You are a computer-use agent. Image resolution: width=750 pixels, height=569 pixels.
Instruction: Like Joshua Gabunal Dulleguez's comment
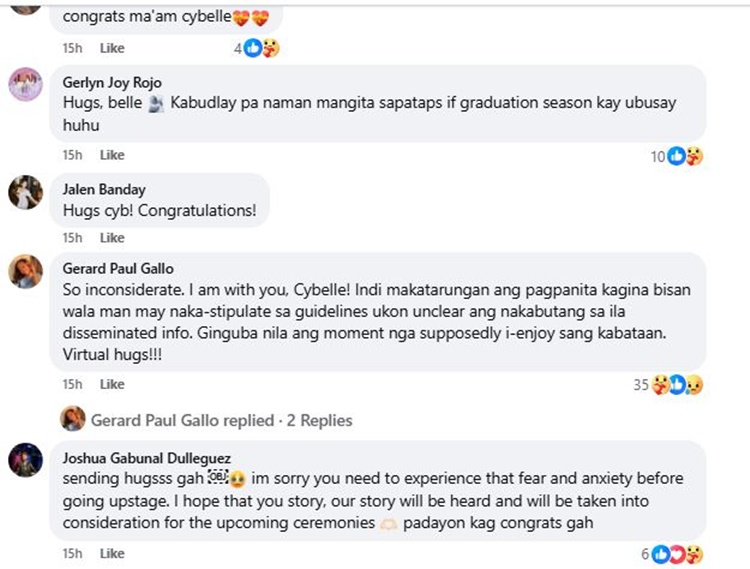pos(112,553)
